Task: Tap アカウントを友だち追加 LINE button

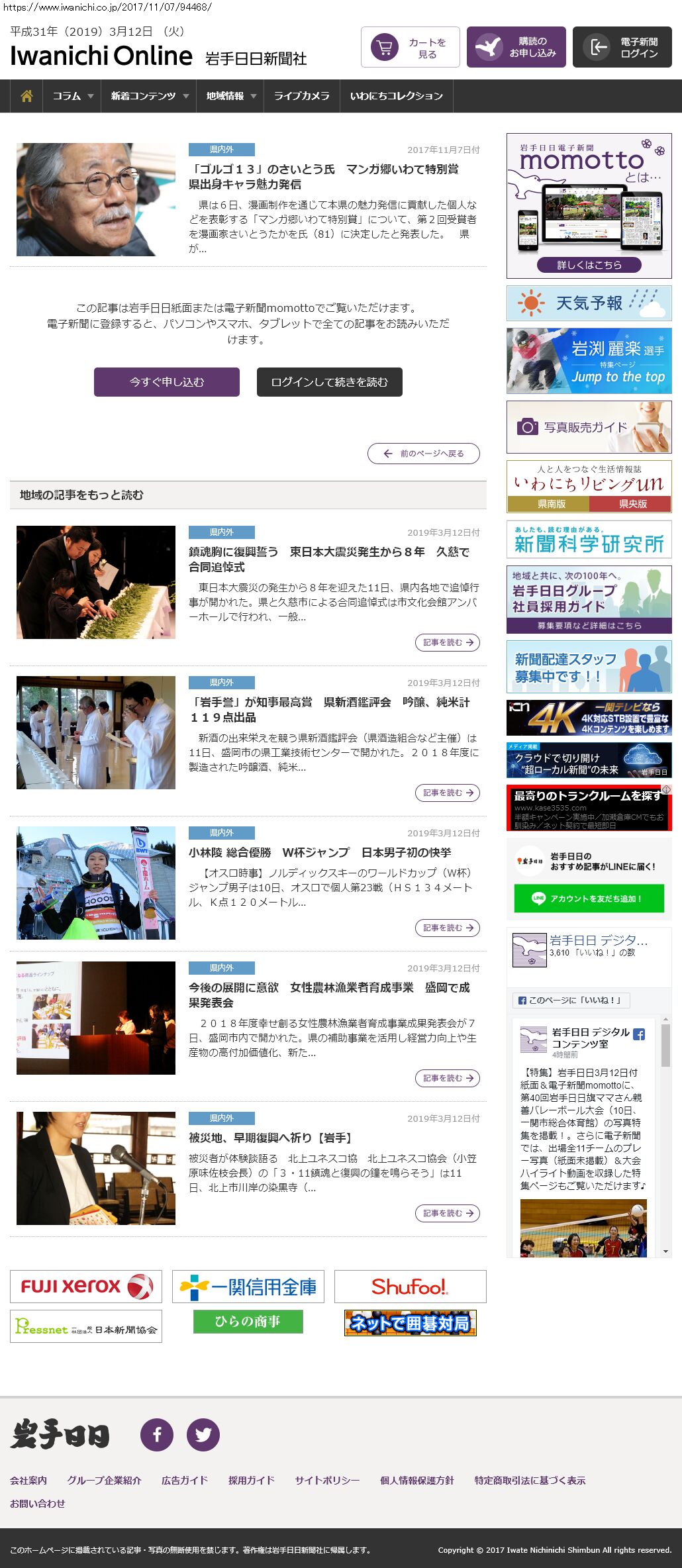Action: coord(589,899)
